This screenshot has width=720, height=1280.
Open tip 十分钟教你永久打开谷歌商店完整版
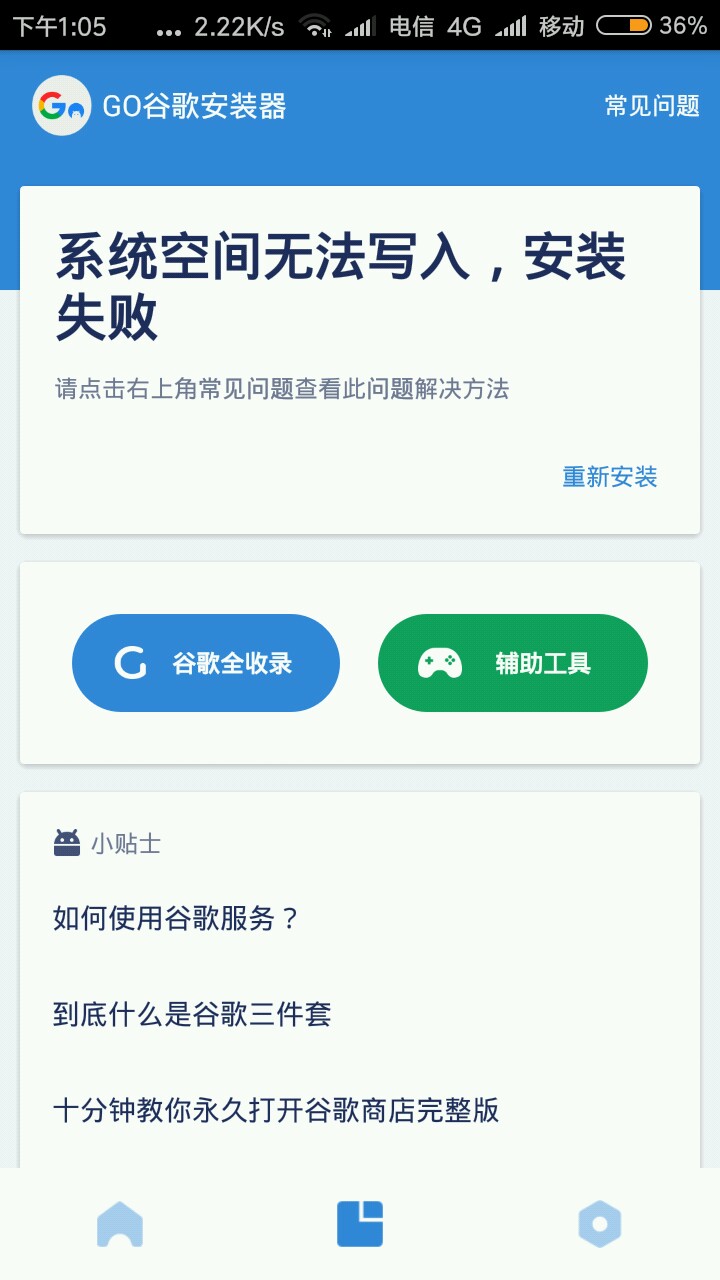pyautogui.click(x=276, y=1110)
